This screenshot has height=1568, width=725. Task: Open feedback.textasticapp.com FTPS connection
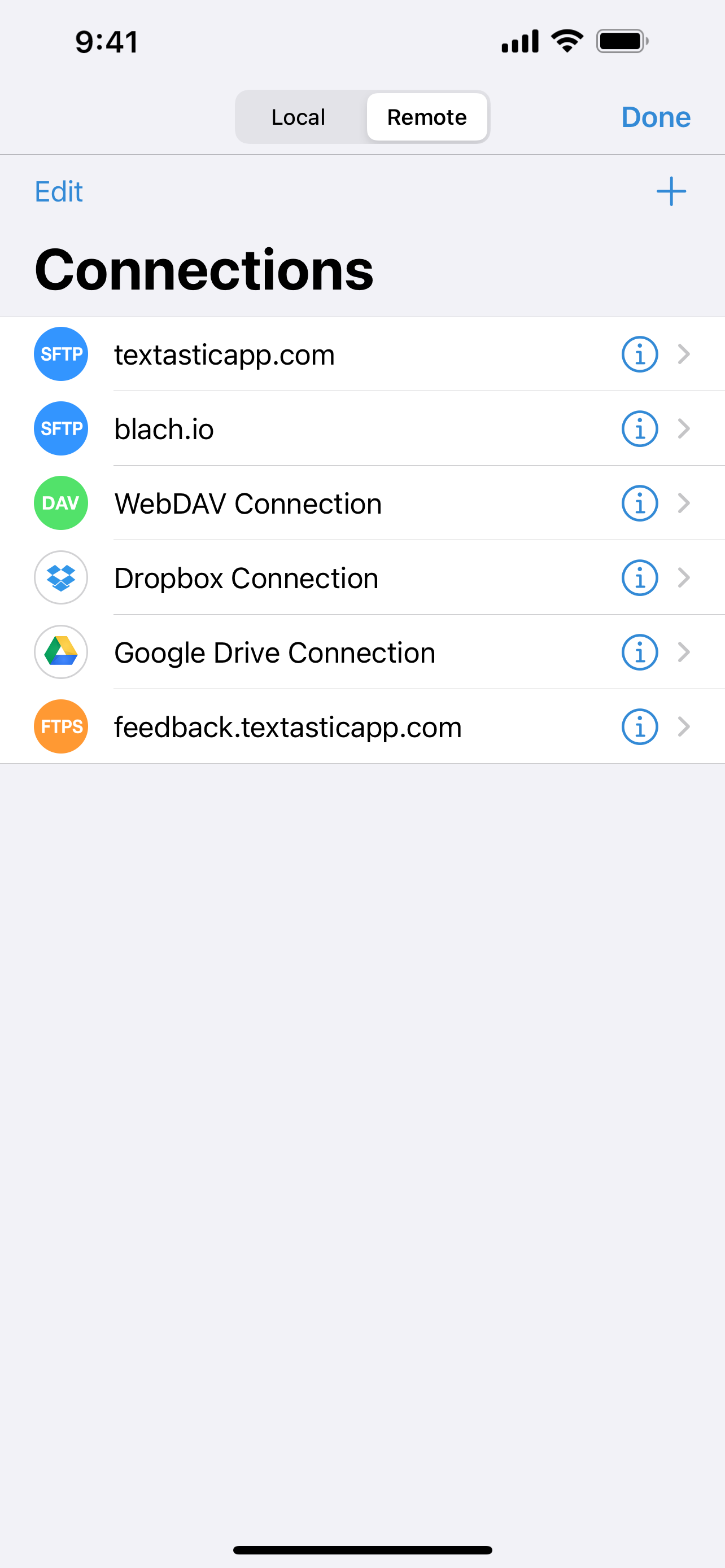[x=362, y=727]
